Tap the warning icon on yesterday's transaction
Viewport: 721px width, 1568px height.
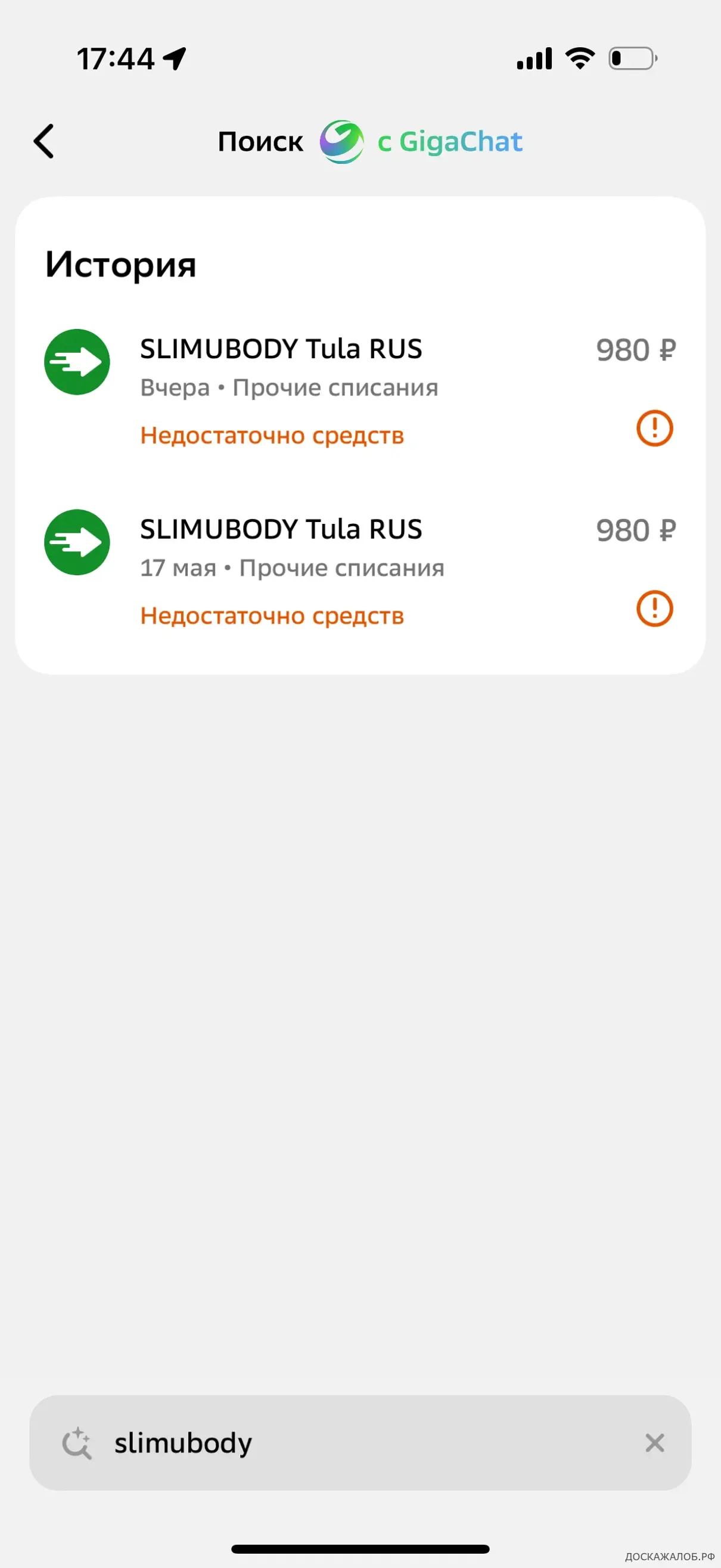(654, 429)
